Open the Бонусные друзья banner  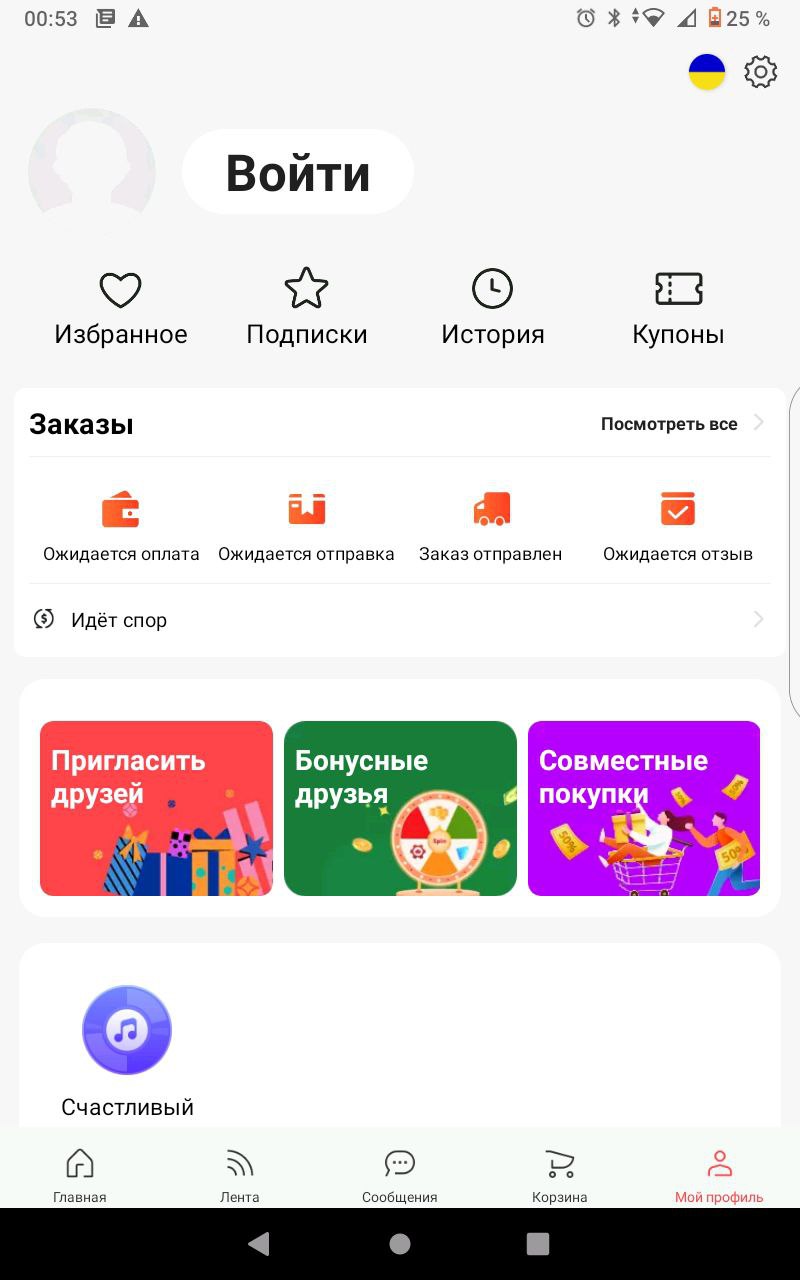pos(400,808)
